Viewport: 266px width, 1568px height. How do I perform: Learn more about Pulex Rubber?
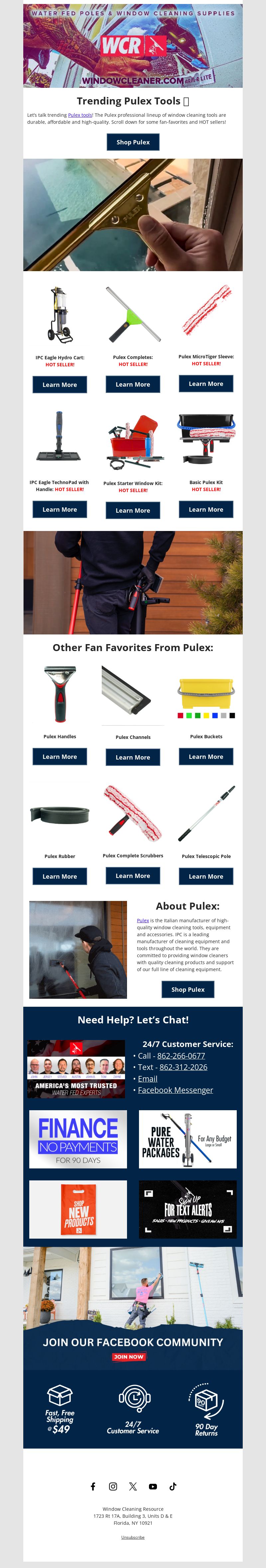tap(60, 877)
